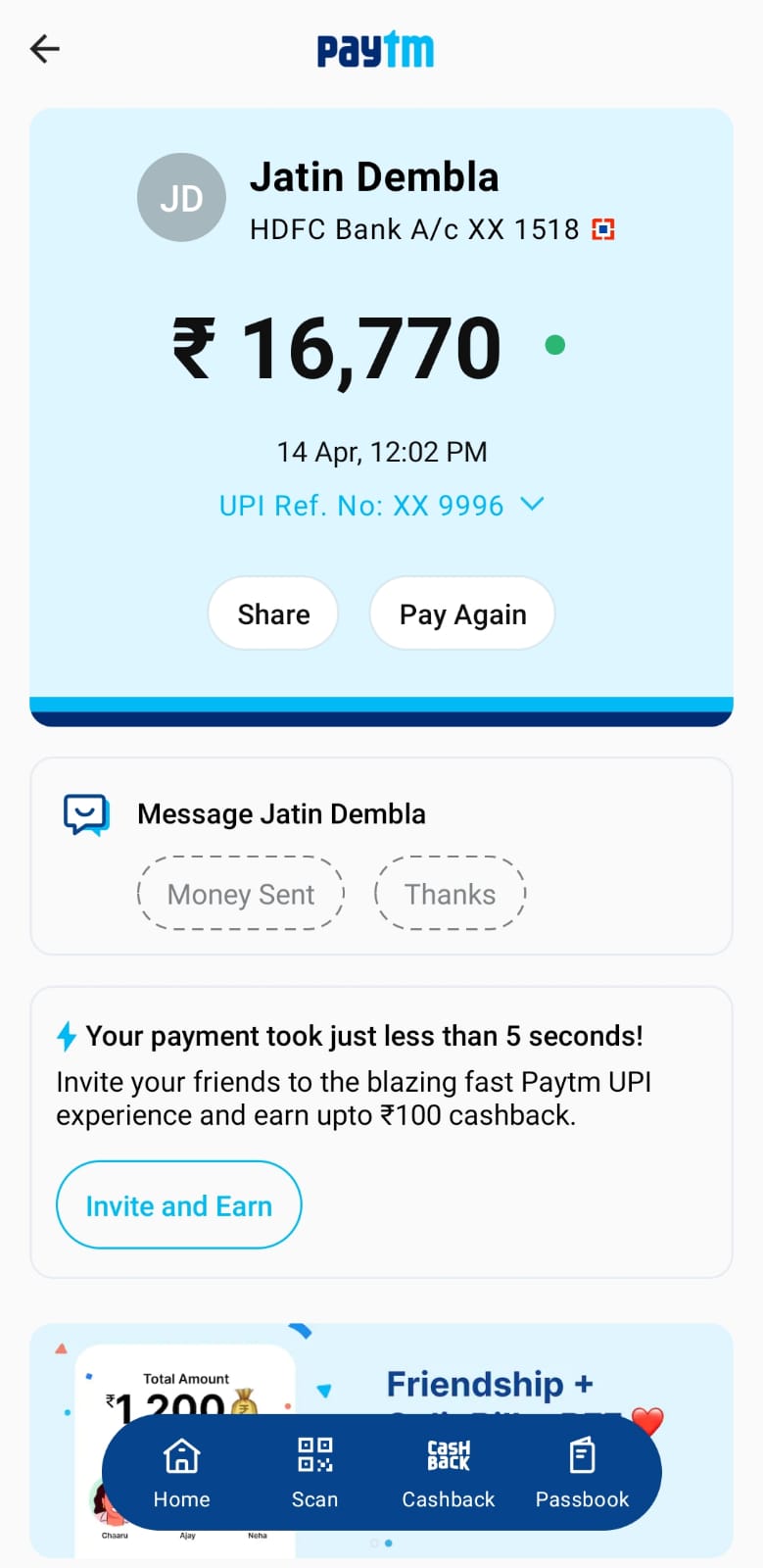This screenshot has height=1568, width=763.
Task: Open the Scan QR tab
Action: tap(314, 1472)
